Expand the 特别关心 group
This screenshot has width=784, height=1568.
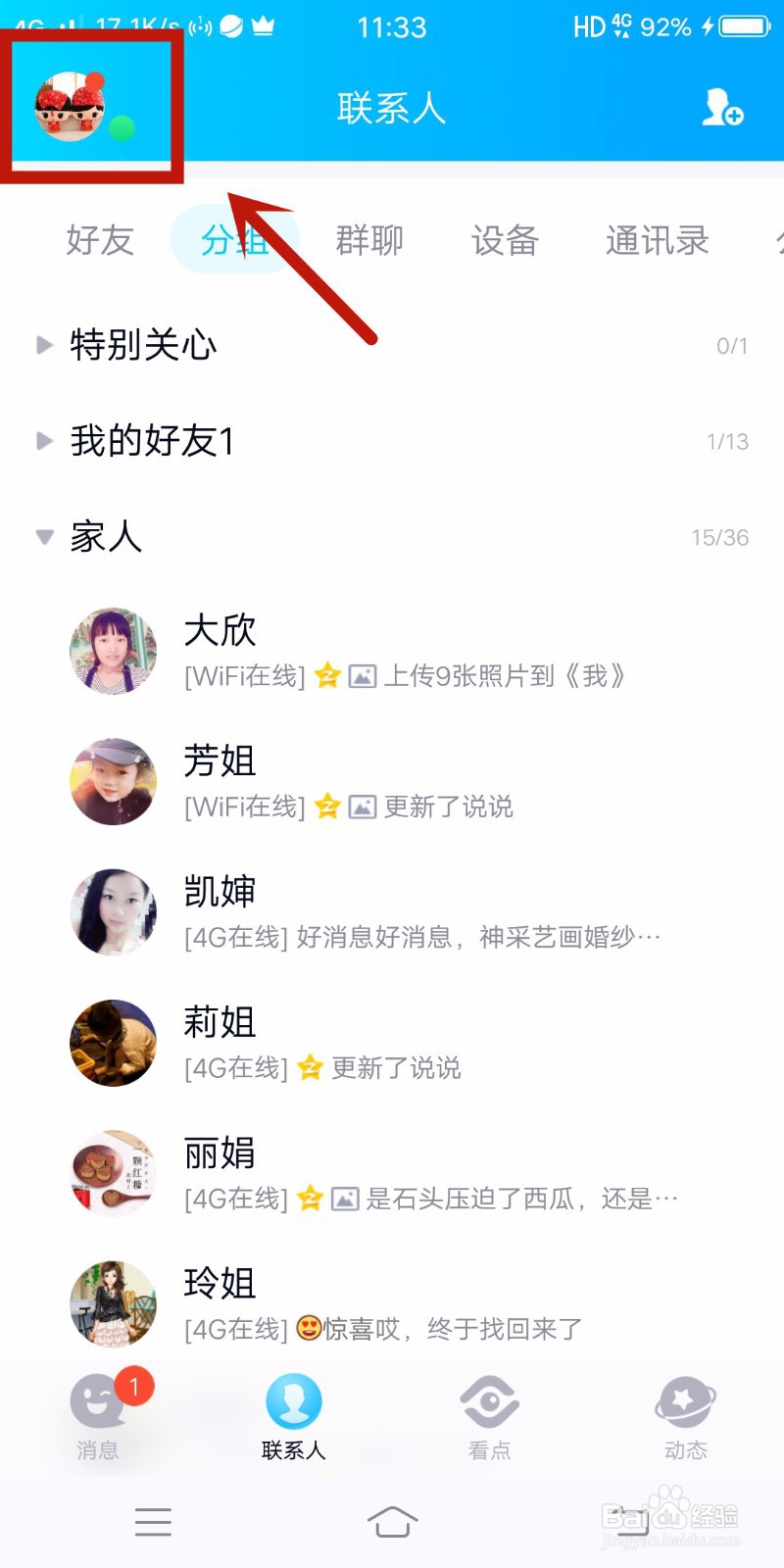[x=143, y=345]
